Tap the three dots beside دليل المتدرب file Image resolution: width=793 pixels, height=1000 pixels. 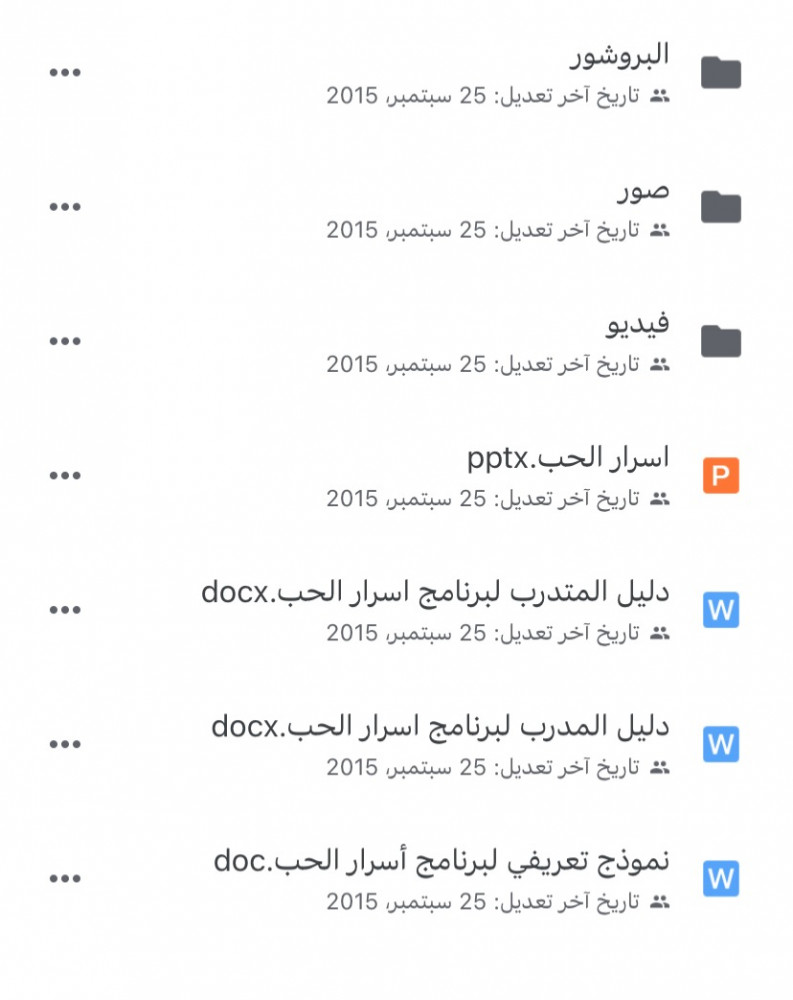click(x=65, y=610)
